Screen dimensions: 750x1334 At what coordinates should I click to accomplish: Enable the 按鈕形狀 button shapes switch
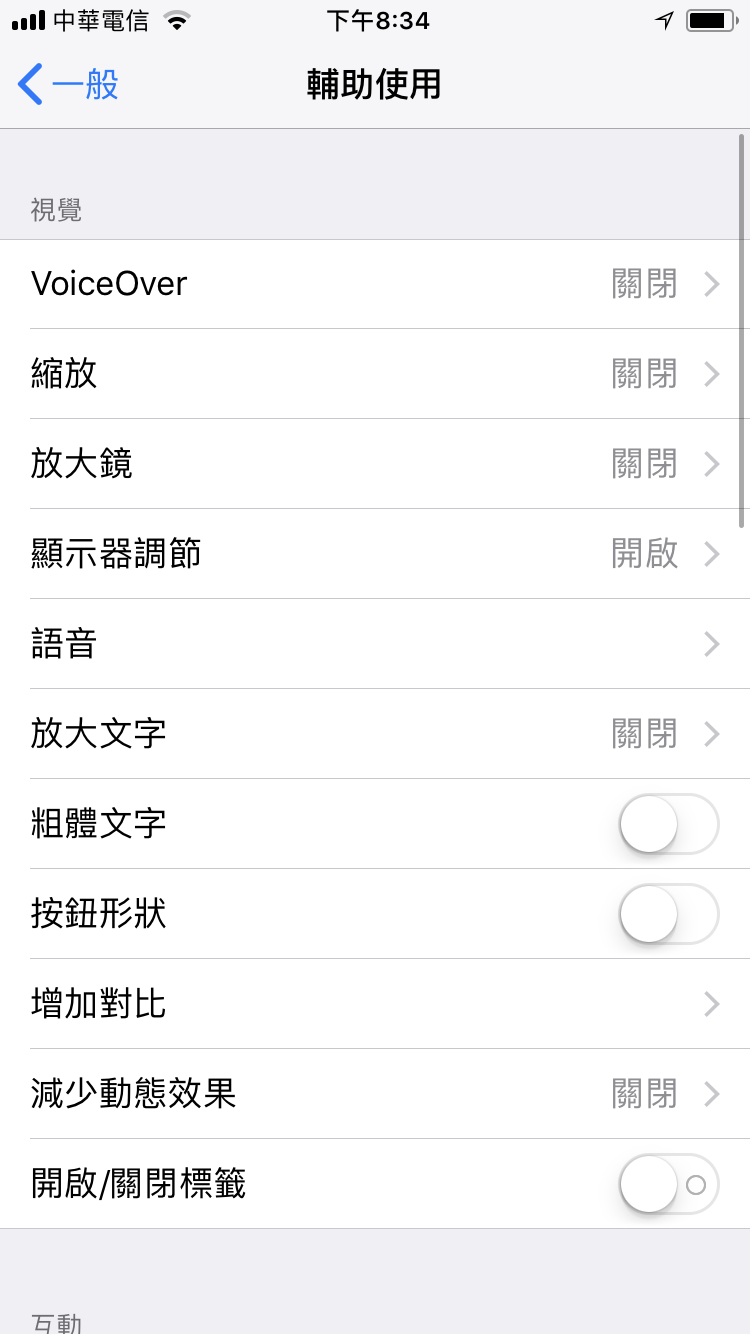tap(668, 914)
